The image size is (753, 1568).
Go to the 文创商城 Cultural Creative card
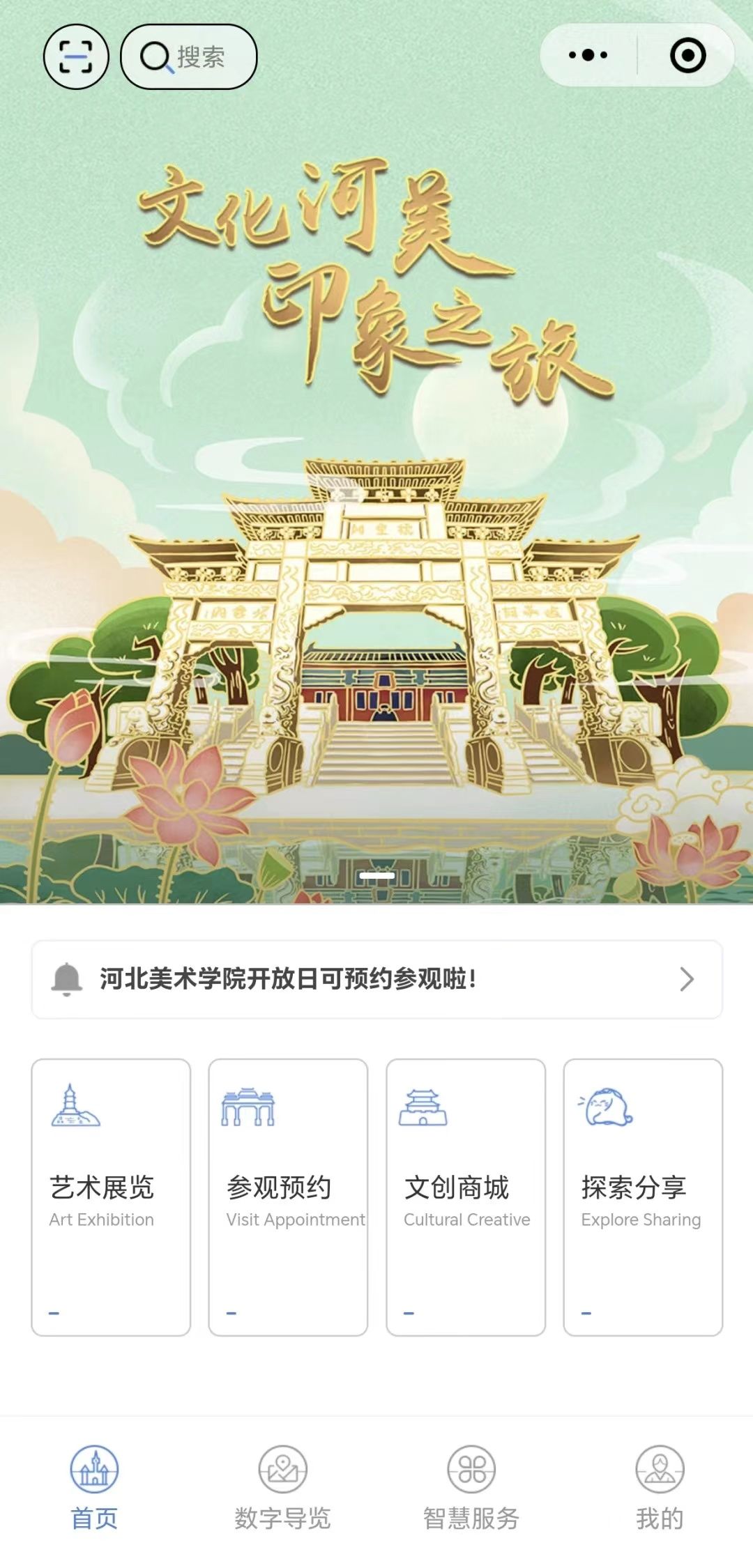click(466, 1197)
